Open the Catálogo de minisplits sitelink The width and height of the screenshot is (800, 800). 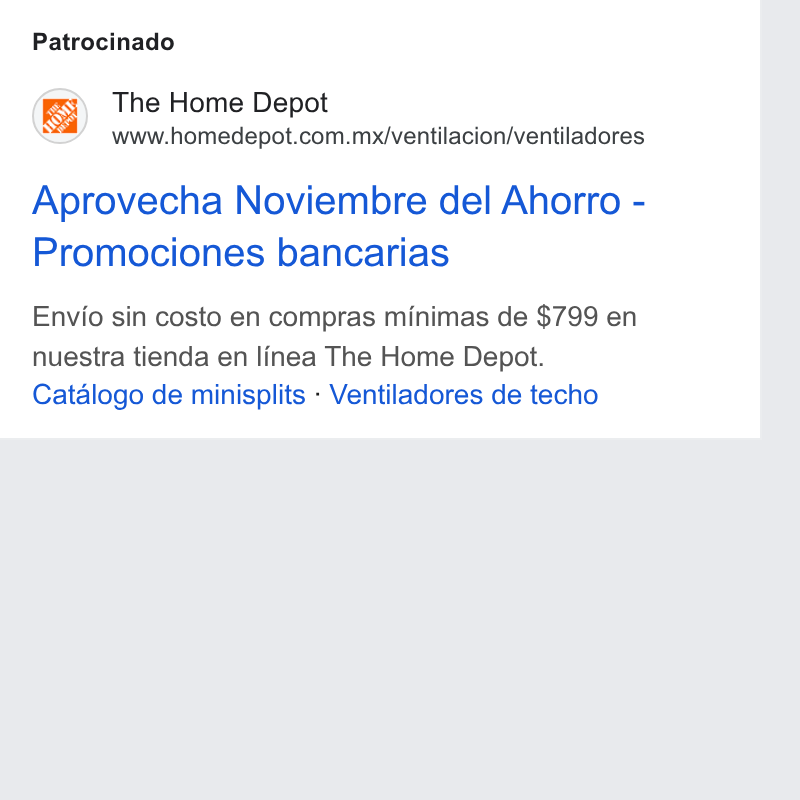(169, 395)
